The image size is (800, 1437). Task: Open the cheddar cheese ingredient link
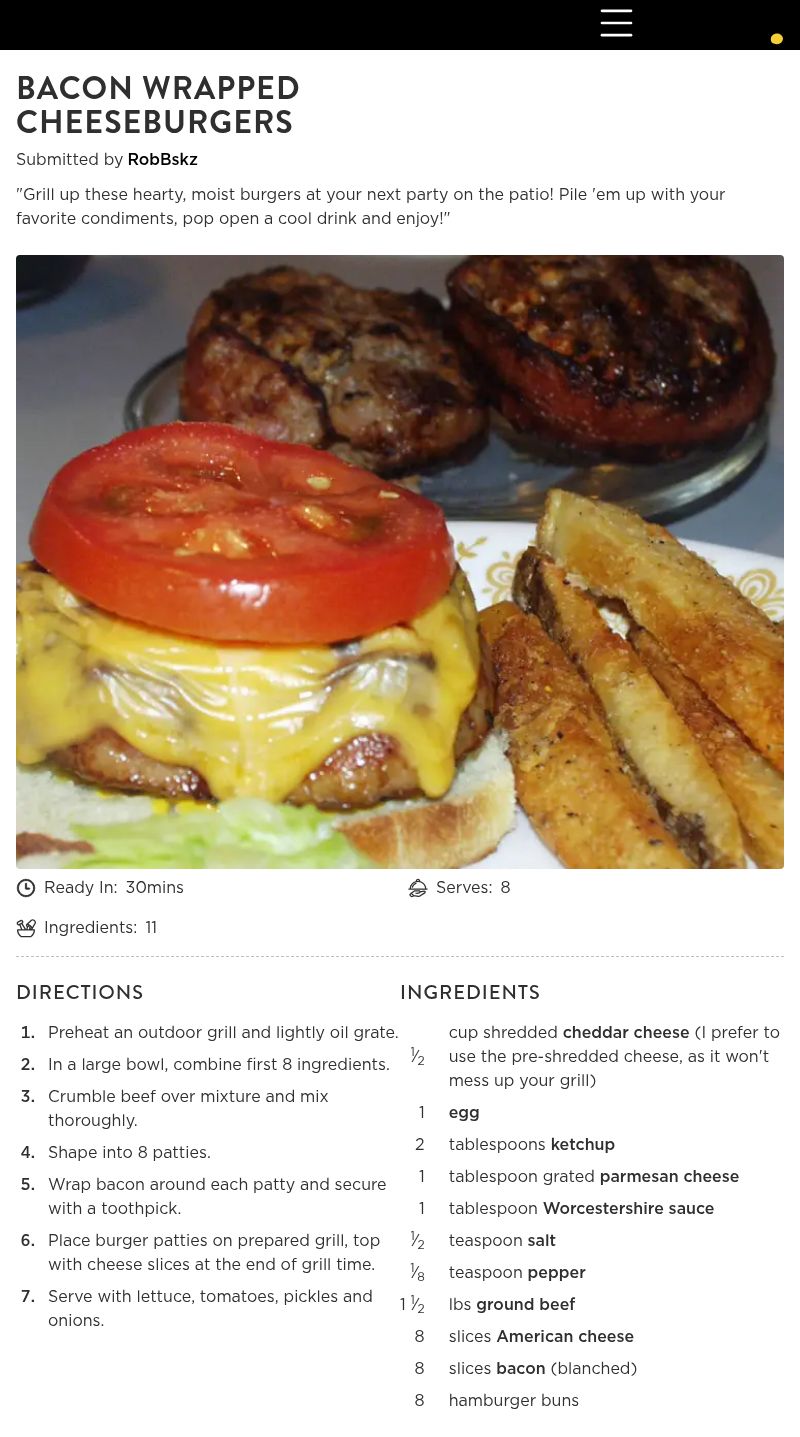pyautogui.click(x=626, y=1032)
